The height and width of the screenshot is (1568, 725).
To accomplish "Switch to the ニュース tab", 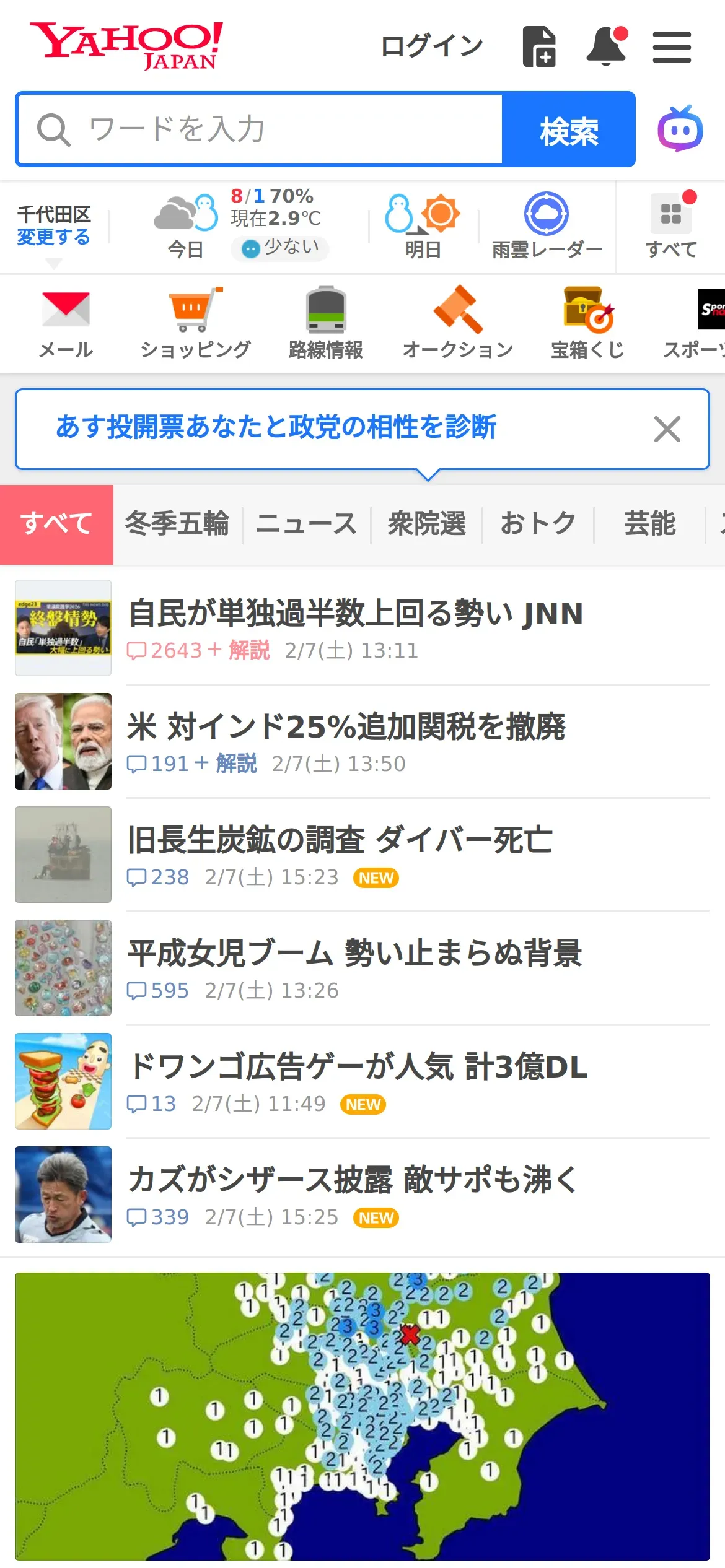I will coord(306,524).
